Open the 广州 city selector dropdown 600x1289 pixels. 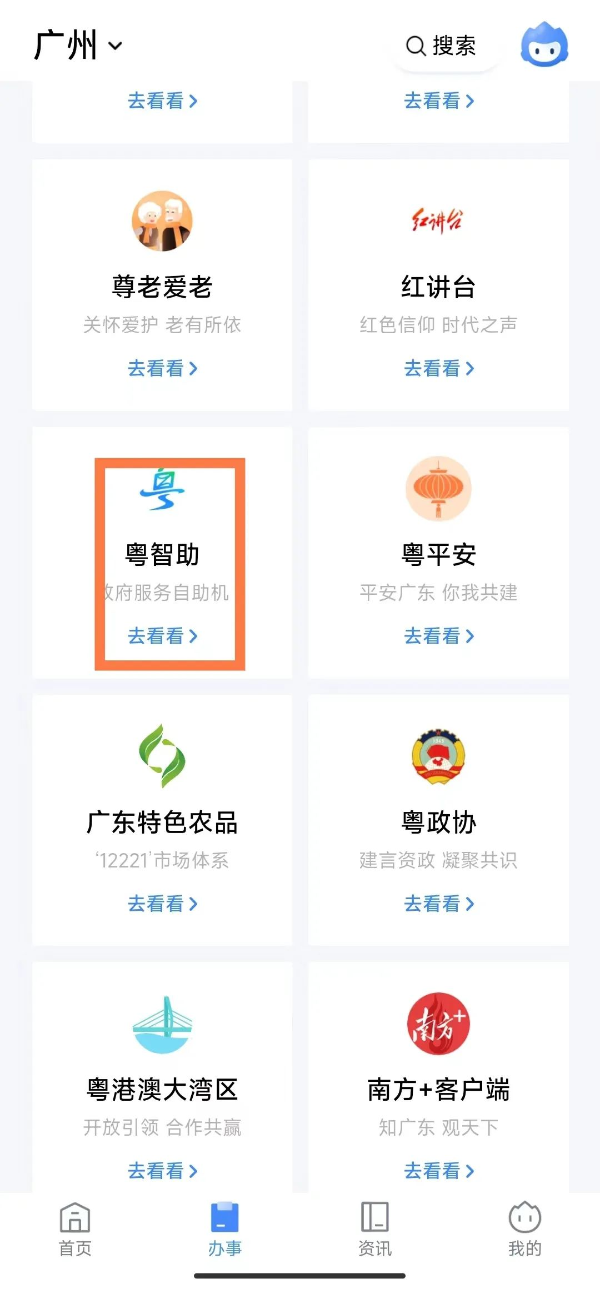click(78, 45)
